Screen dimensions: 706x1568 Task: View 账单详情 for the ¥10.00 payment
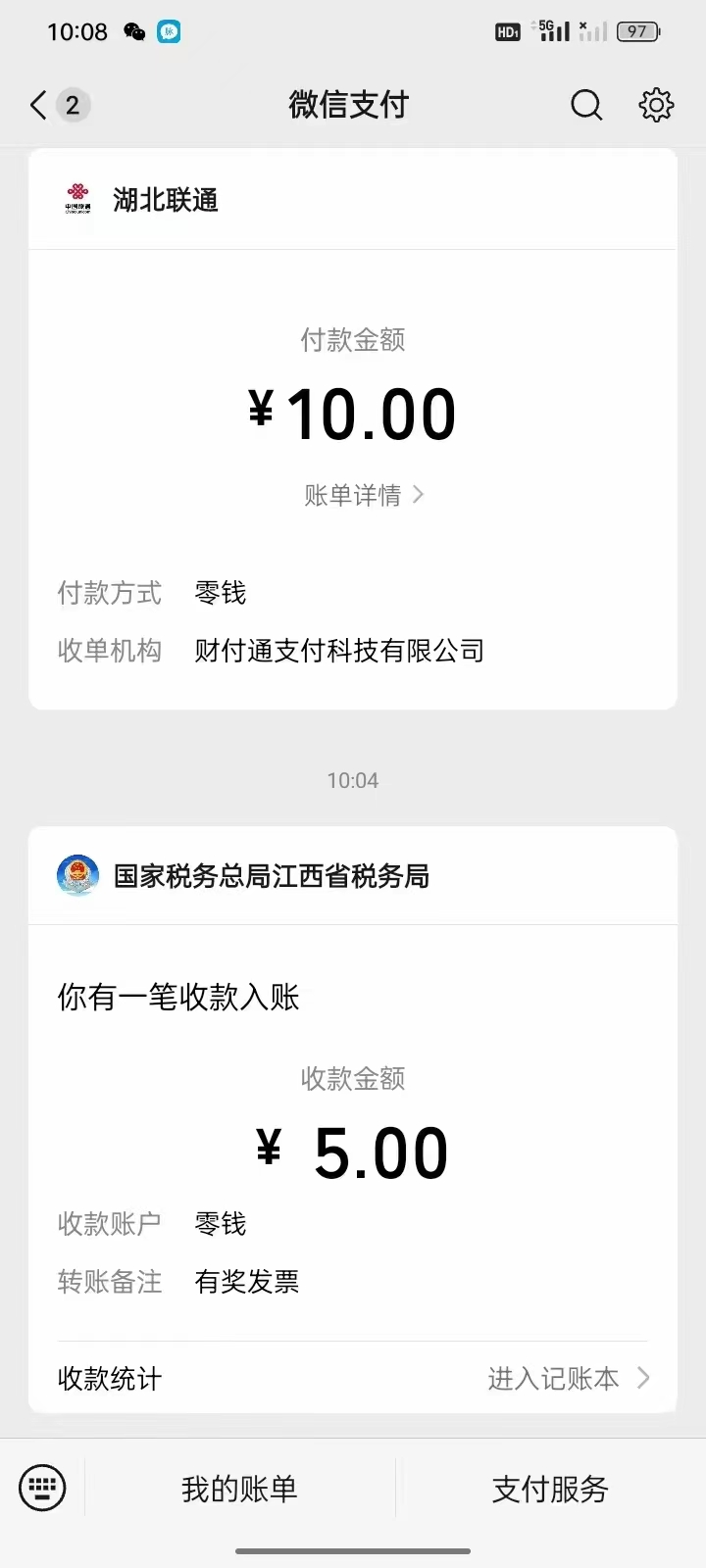(x=363, y=495)
